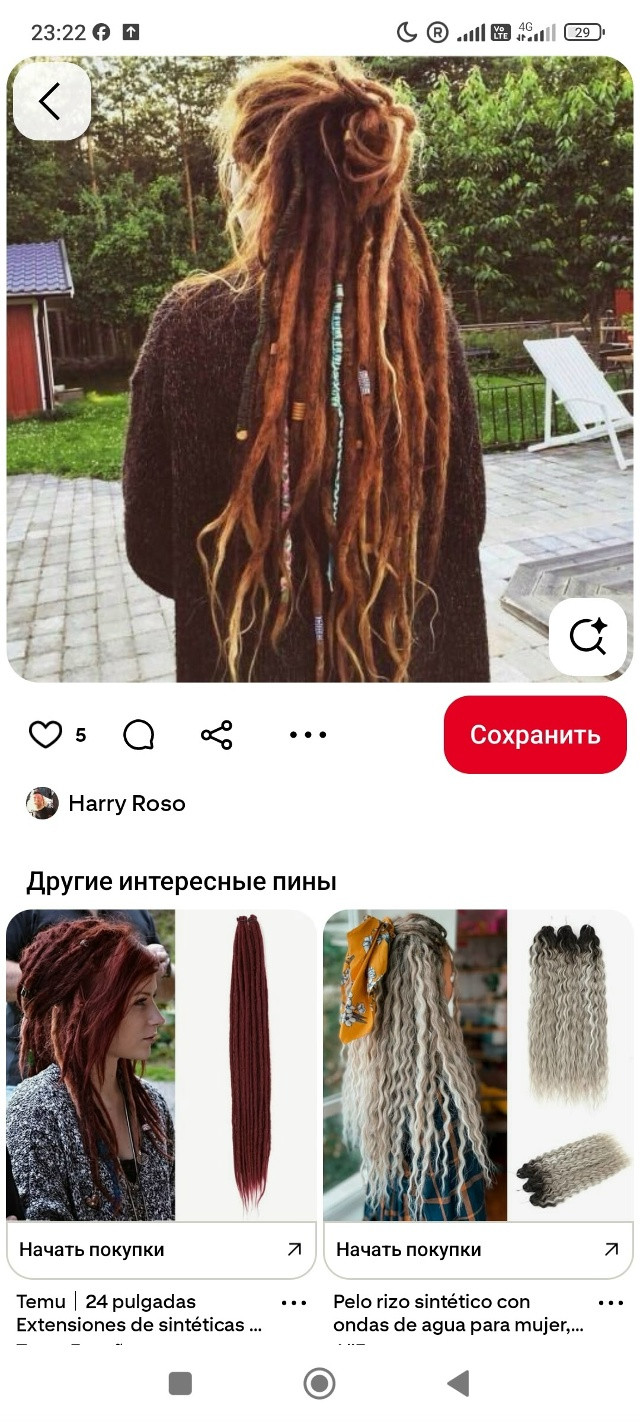Open more options for the Pelo rizo pin
The height and width of the screenshot is (1422, 640).
611,1303
